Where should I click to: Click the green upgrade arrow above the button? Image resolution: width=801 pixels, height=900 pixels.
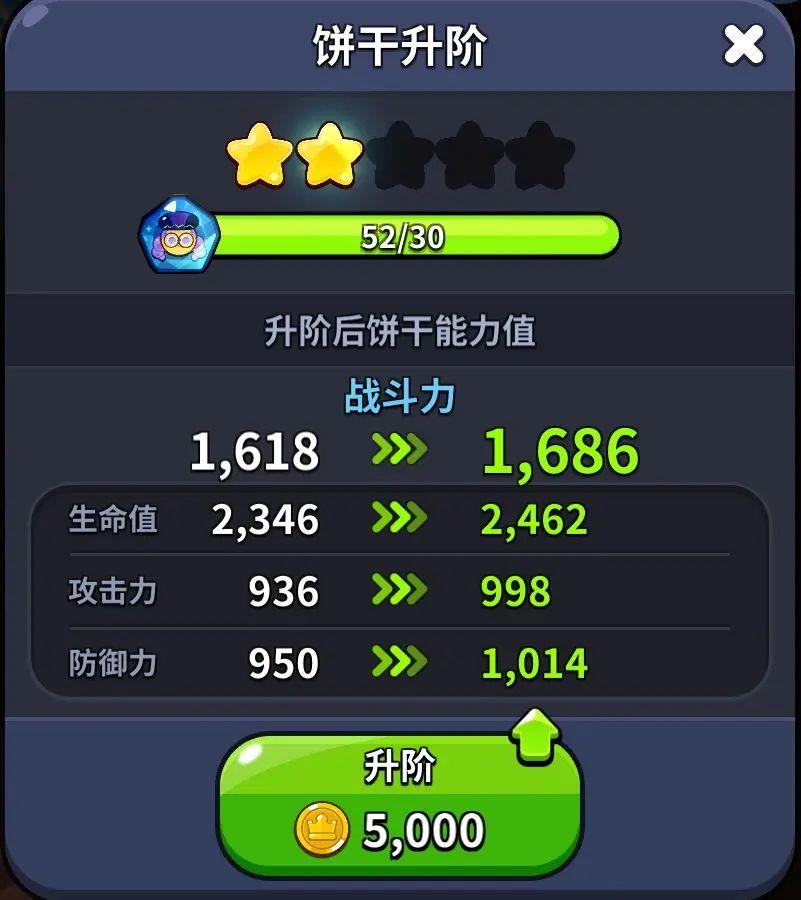[x=537, y=733]
